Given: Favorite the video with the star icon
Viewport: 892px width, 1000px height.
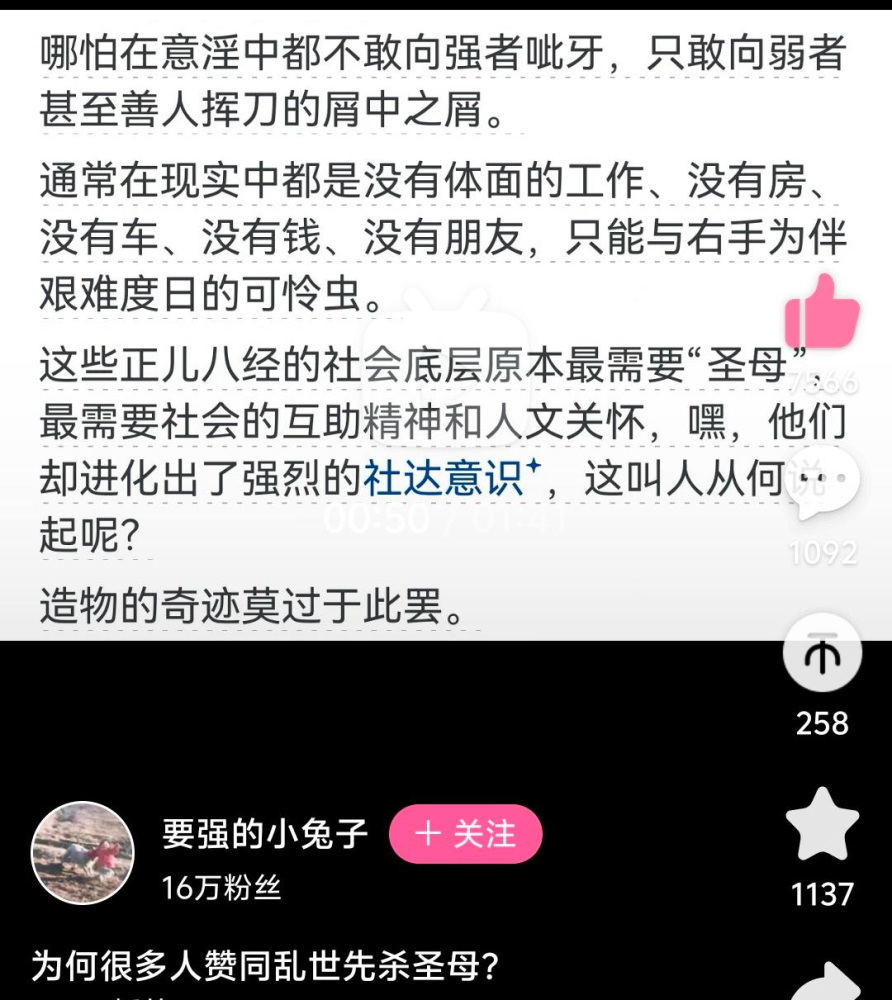Looking at the screenshot, I should pos(822,826).
